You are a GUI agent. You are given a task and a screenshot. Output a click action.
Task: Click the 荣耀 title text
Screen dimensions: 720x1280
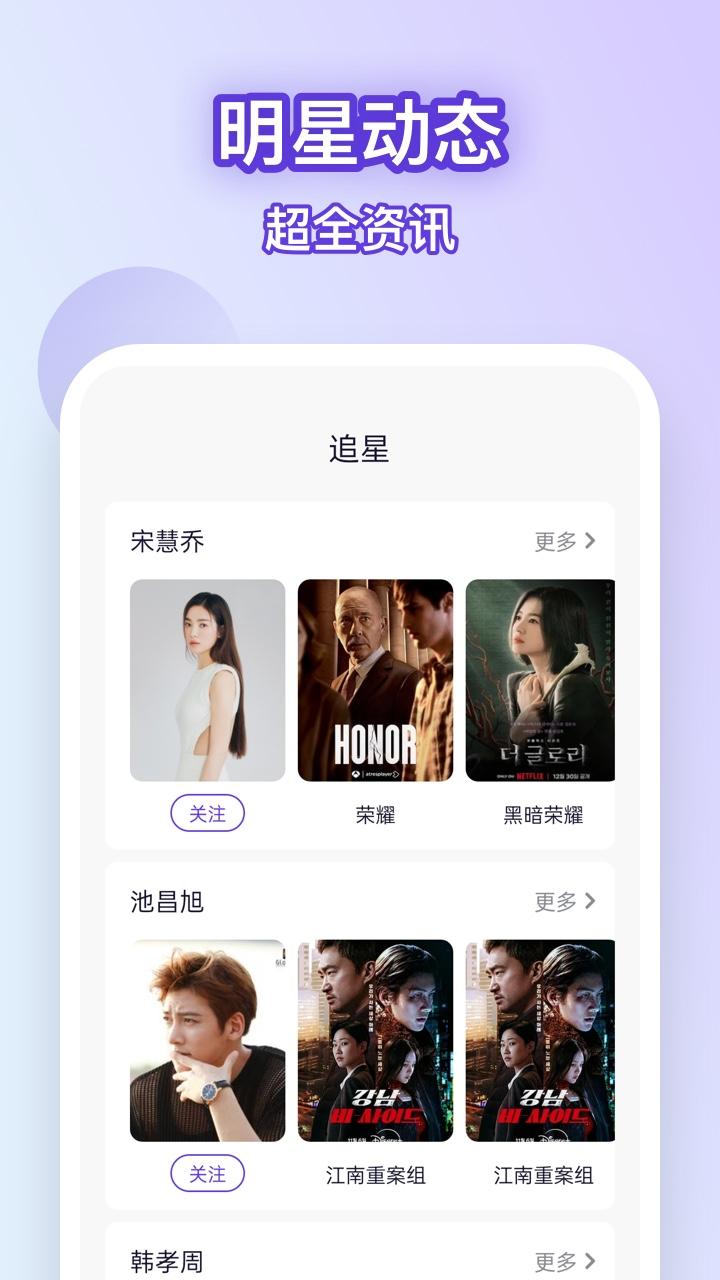tap(374, 815)
